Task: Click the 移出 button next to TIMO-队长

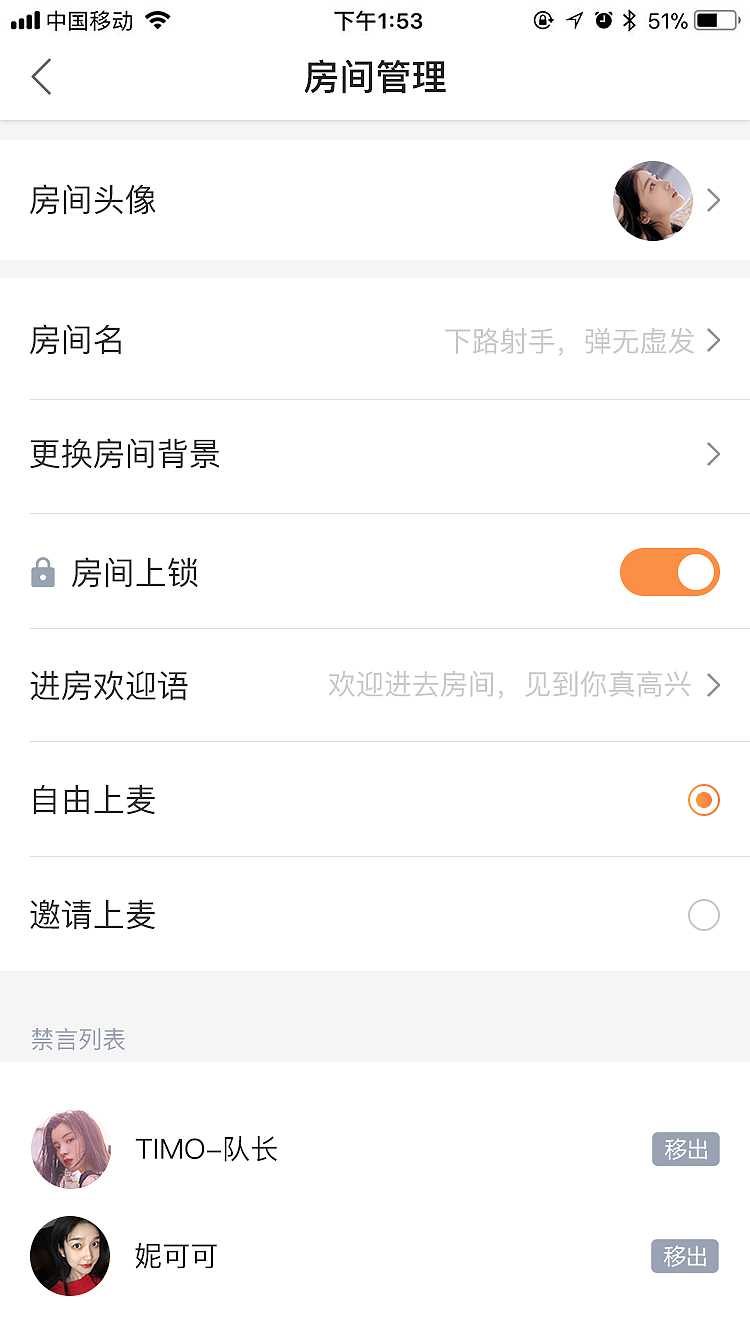Action: click(685, 1149)
